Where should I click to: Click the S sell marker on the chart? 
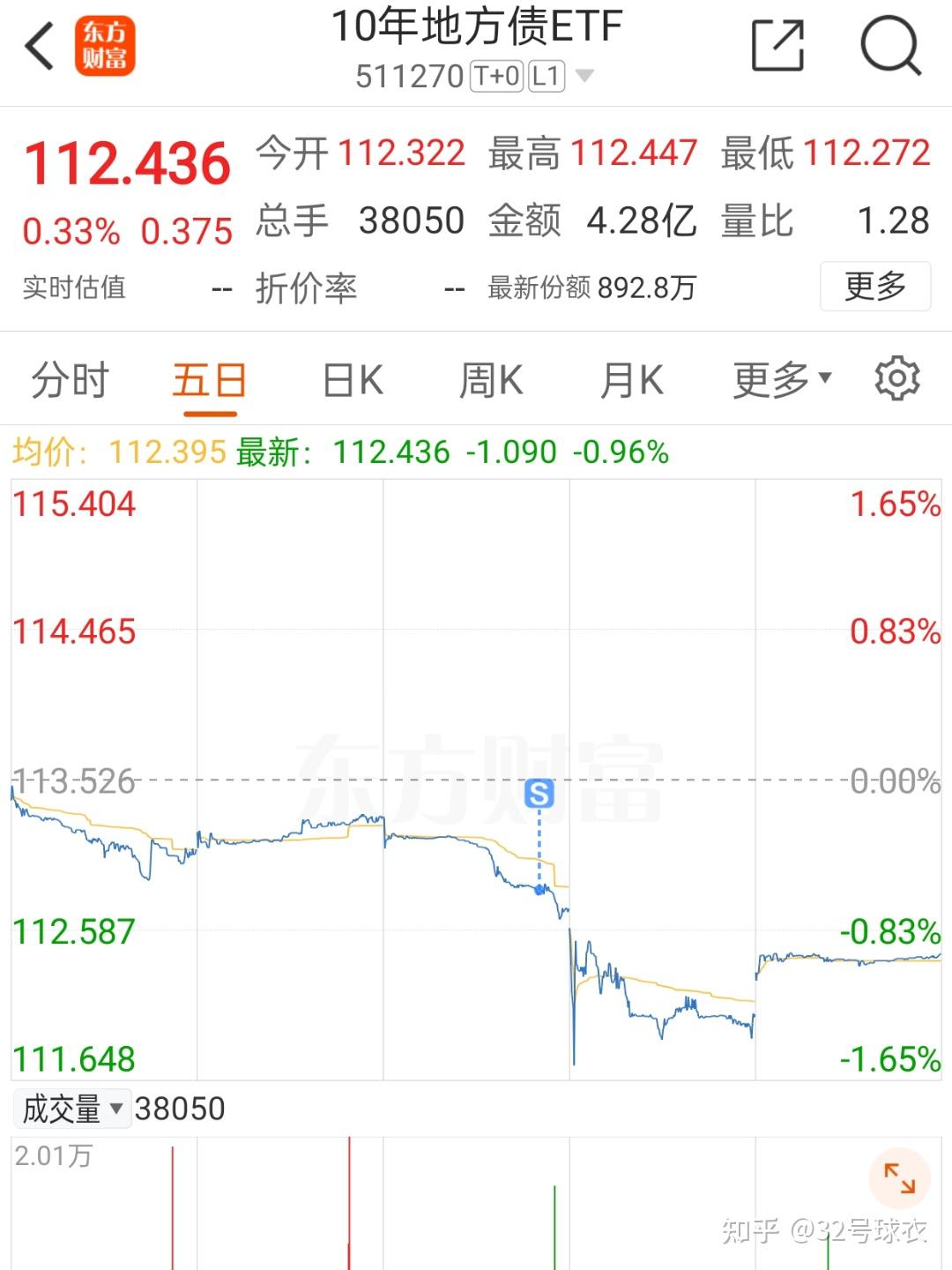pos(539,795)
